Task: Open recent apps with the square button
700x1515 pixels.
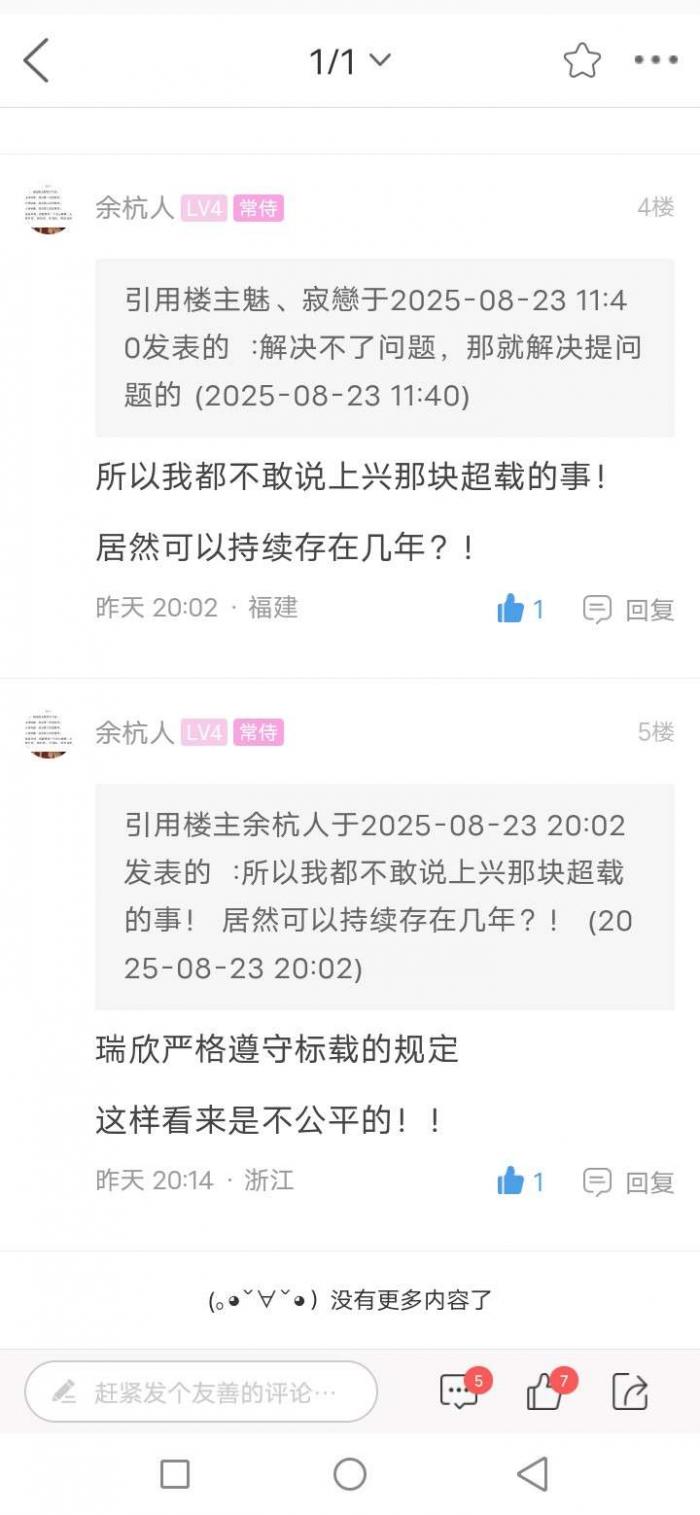Action: coord(175,1474)
